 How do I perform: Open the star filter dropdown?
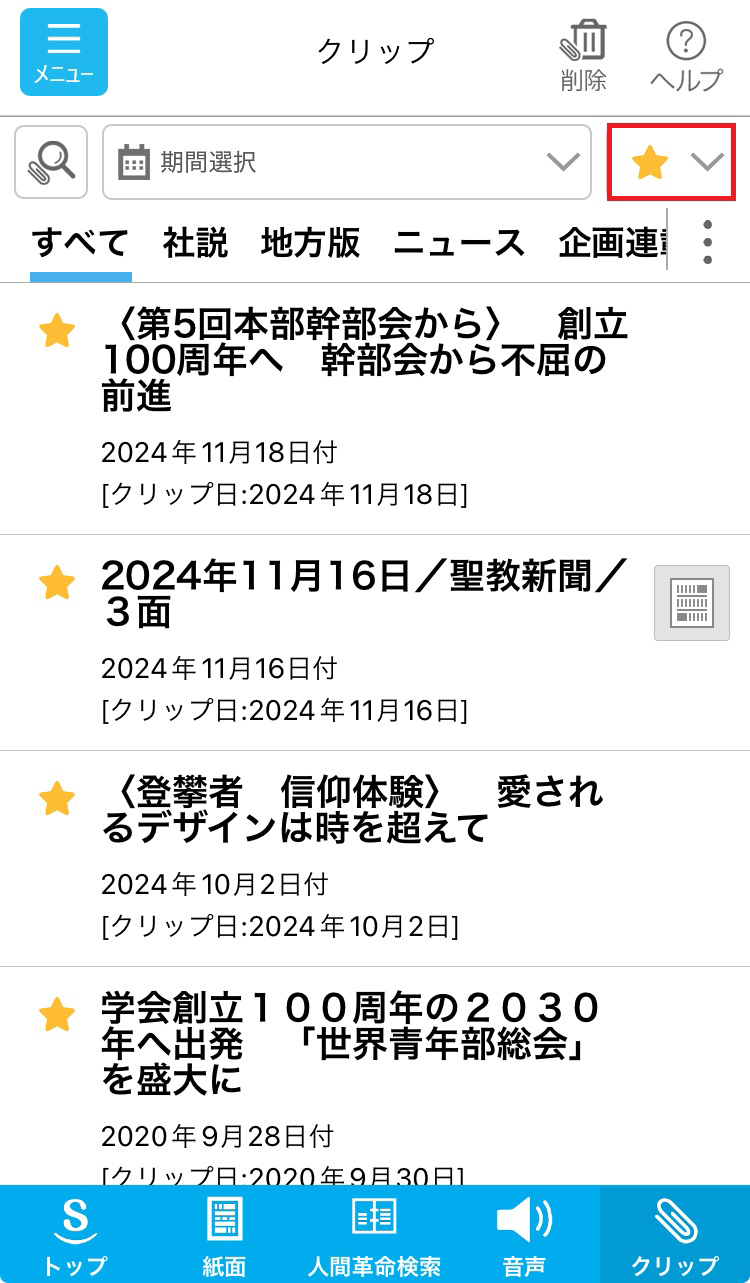pos(671,162)
